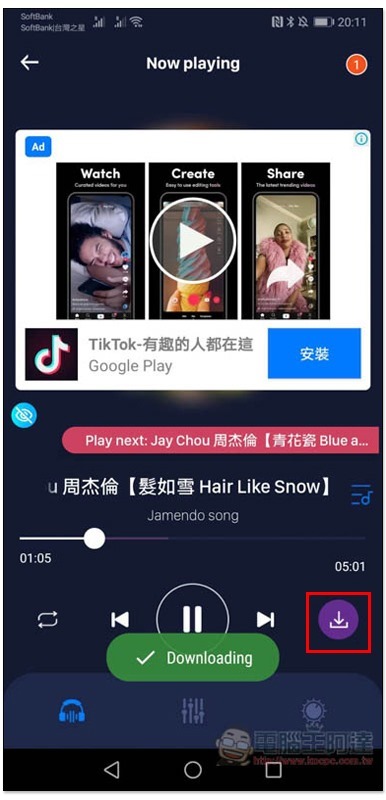Screen dimensions: 386x800
Task: Tap the system back button
Action: tap(112, 769)
